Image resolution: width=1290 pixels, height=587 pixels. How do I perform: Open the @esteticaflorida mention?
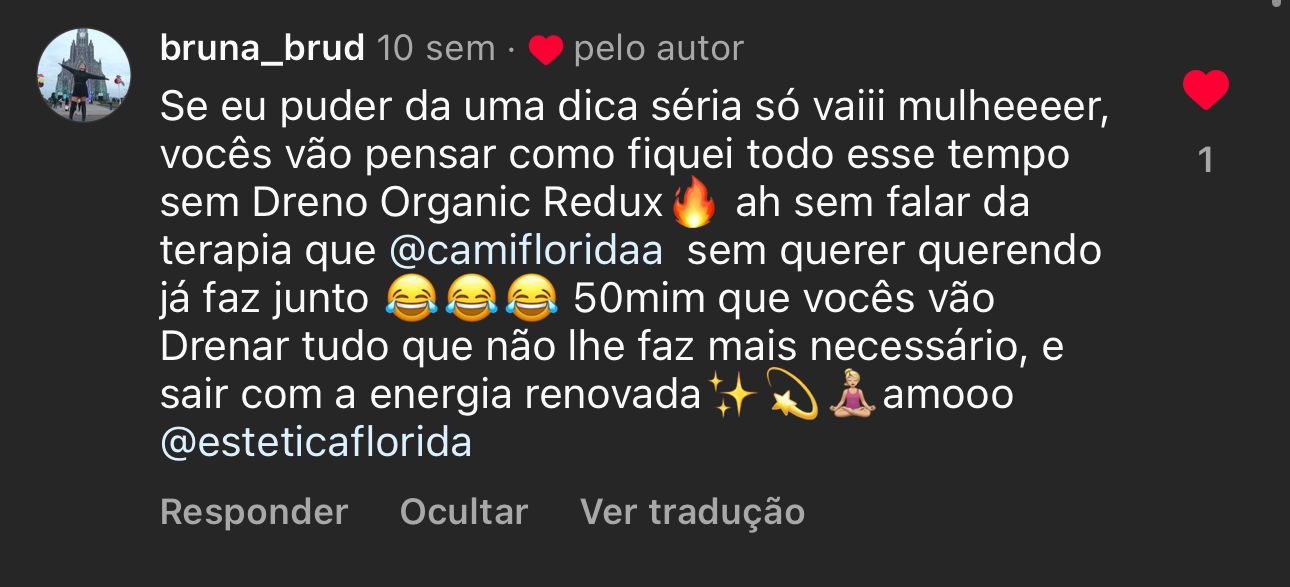316,442
